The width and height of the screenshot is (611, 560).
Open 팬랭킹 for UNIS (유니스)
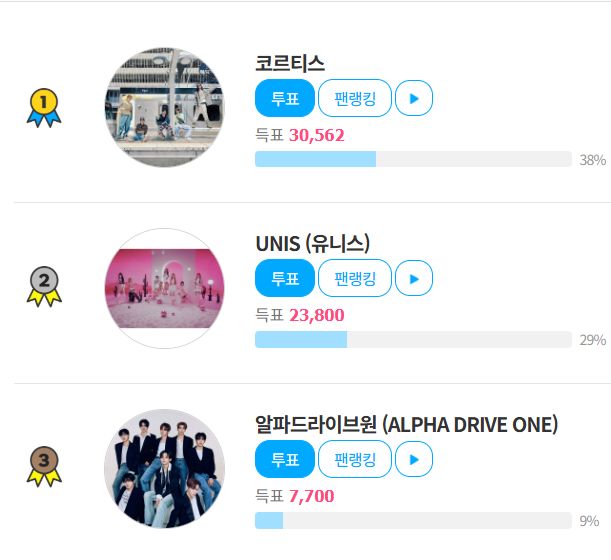pyautogui.click(x=354, y=278)
